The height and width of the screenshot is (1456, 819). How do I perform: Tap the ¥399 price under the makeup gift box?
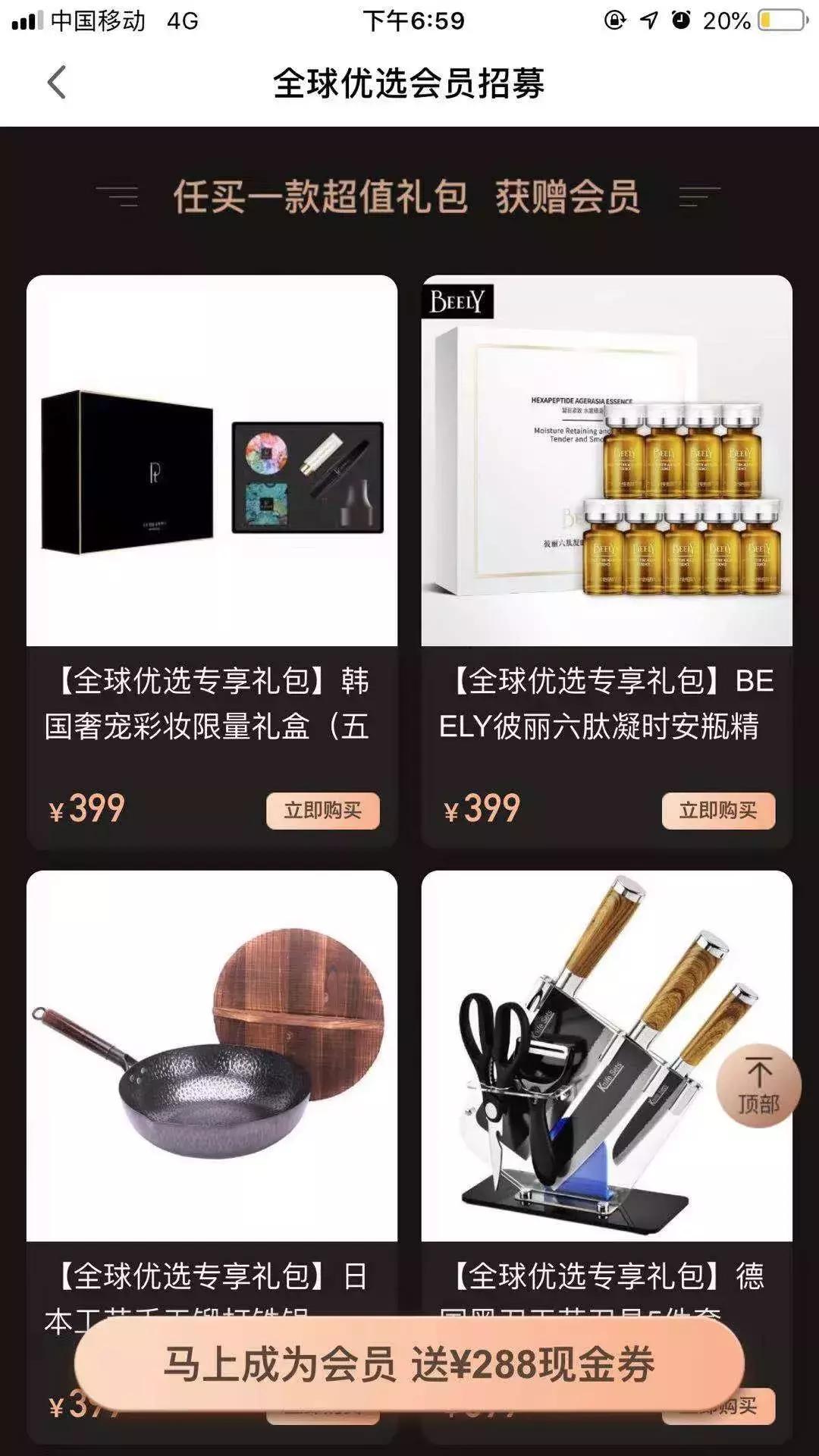(x=87, y=808)
